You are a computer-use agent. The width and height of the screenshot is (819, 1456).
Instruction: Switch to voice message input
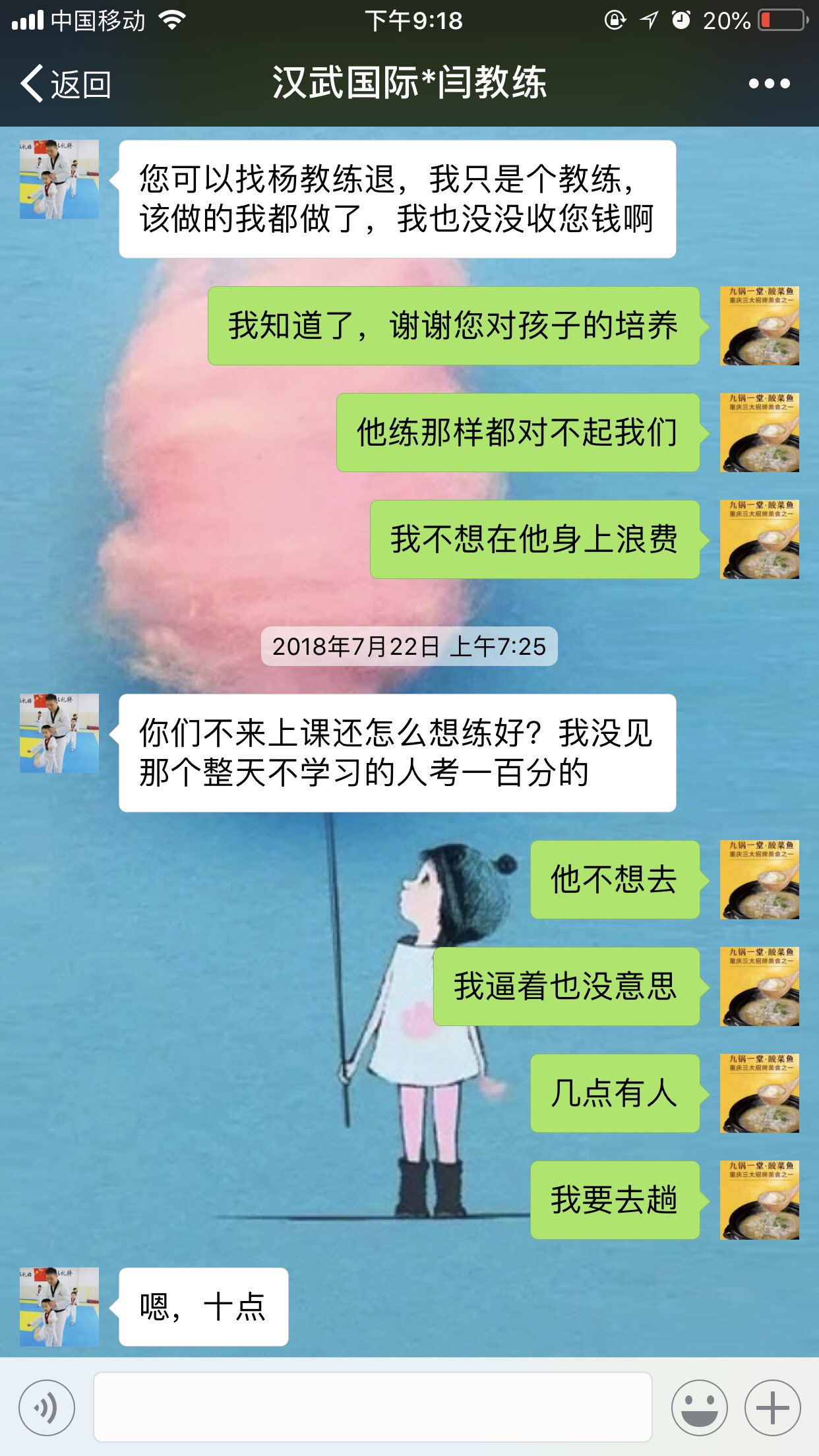tap(47, 1407)
